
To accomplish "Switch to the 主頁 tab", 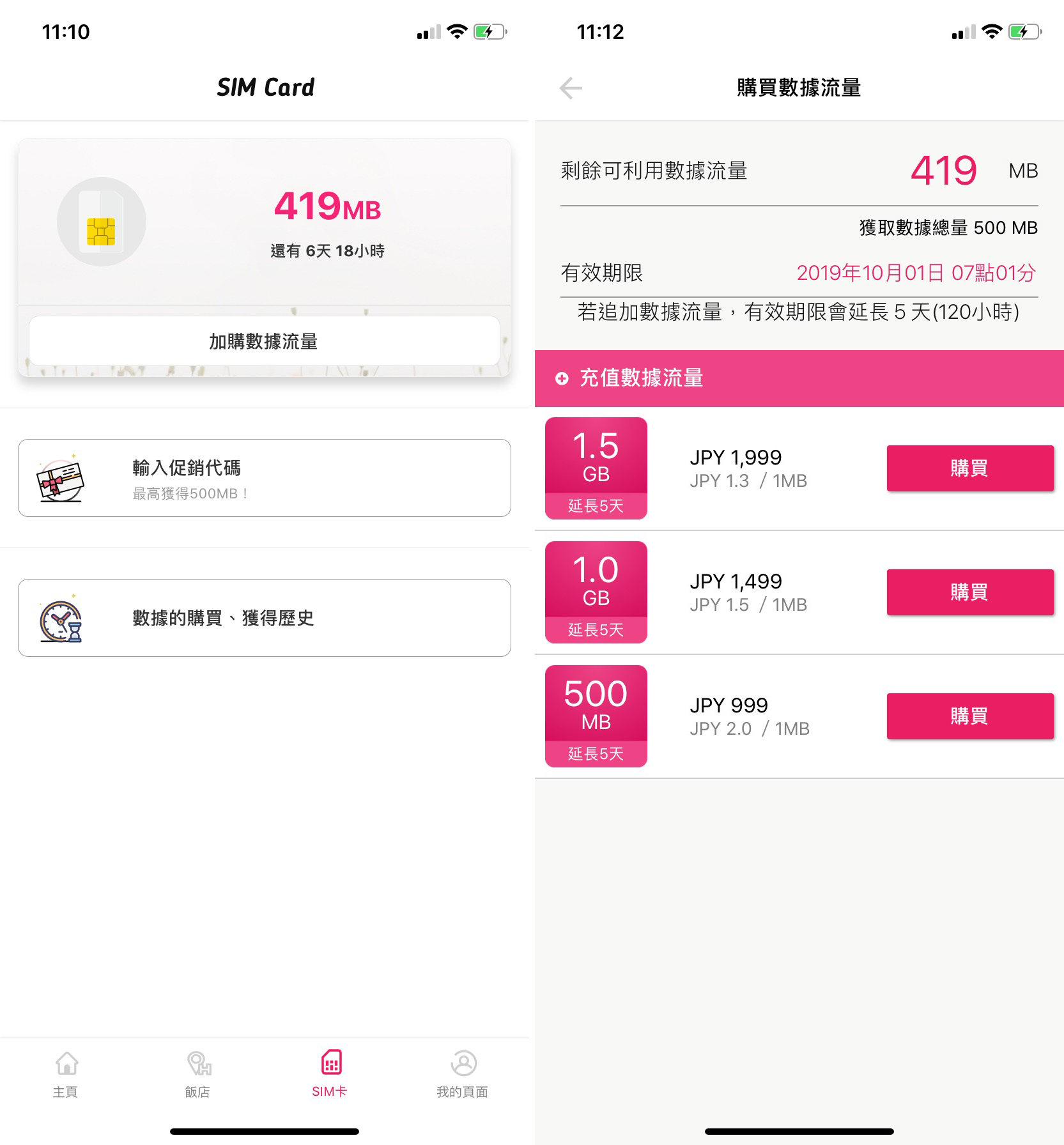I will (x=66, y=1074).
